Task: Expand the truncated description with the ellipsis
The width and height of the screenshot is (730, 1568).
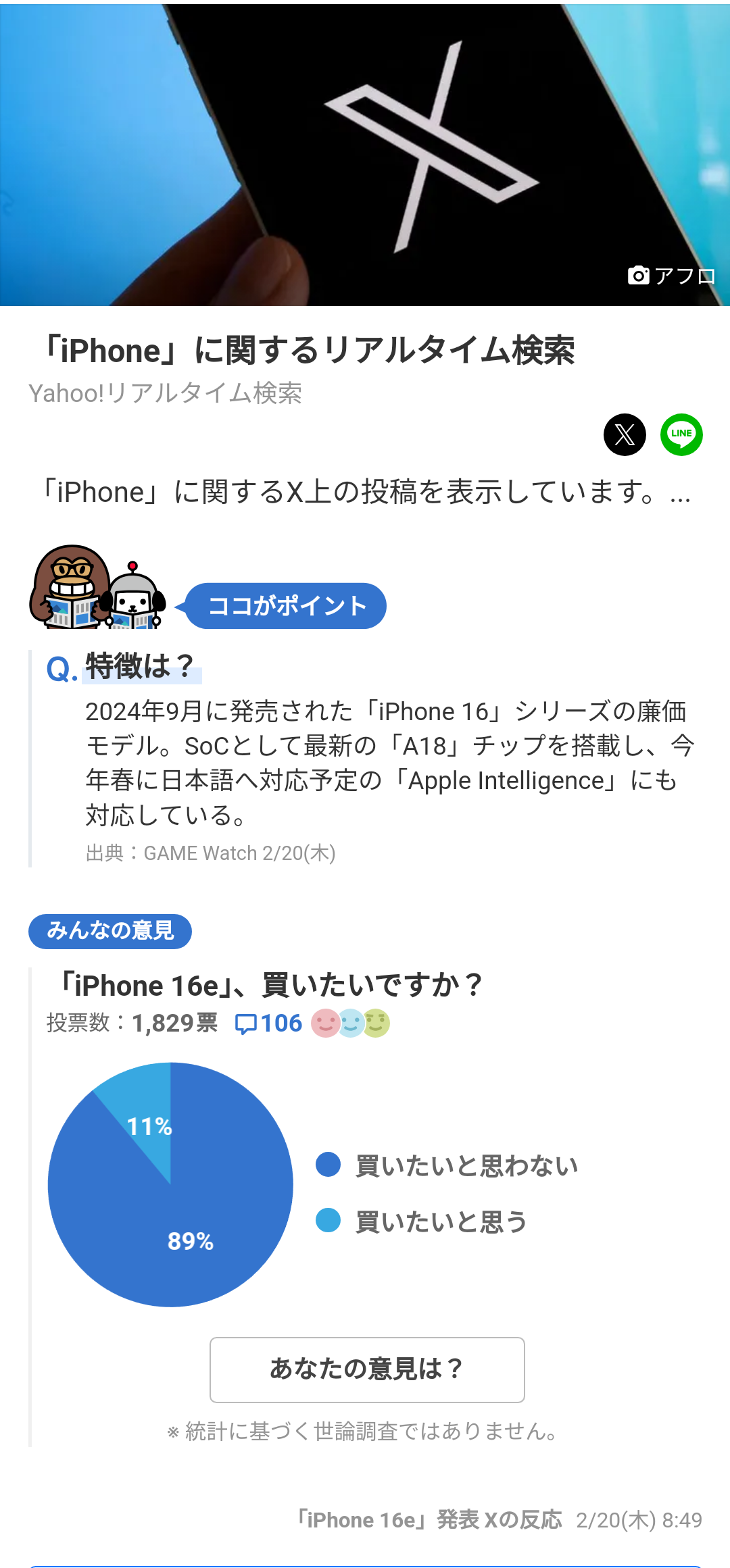Action: 680,494
